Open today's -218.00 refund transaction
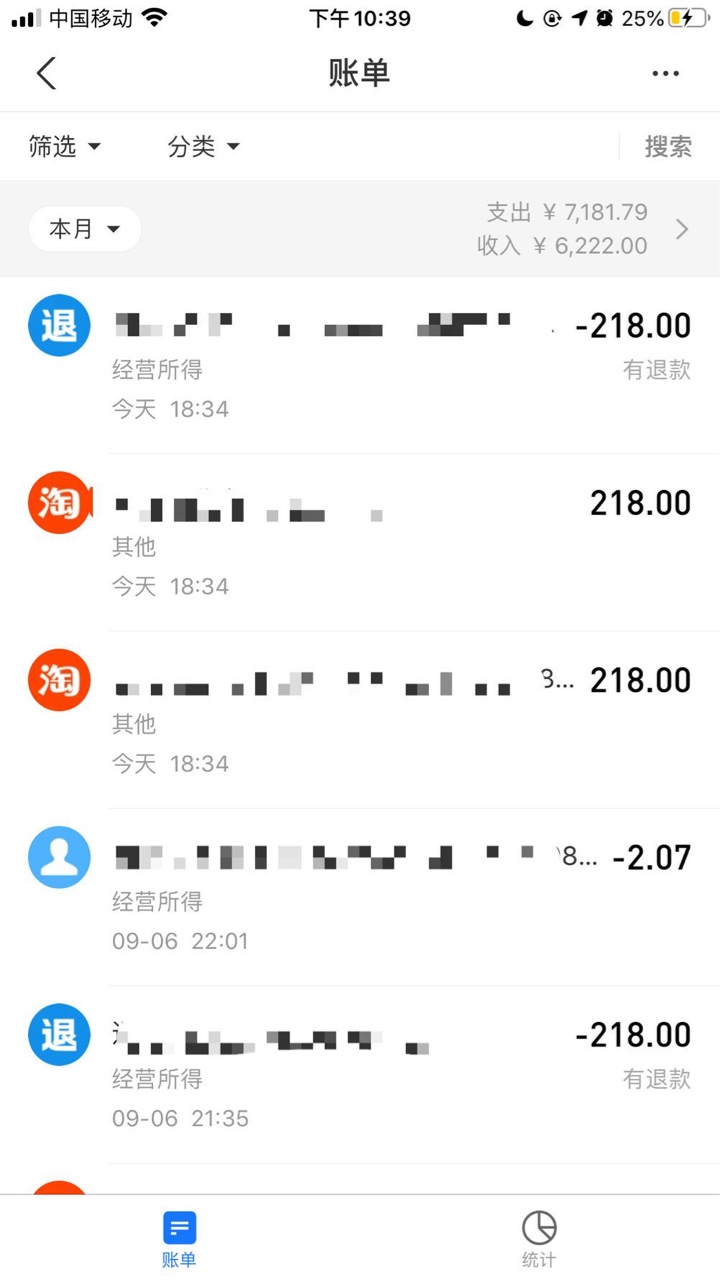The image size is (720, 1280). tap(360, 365)
